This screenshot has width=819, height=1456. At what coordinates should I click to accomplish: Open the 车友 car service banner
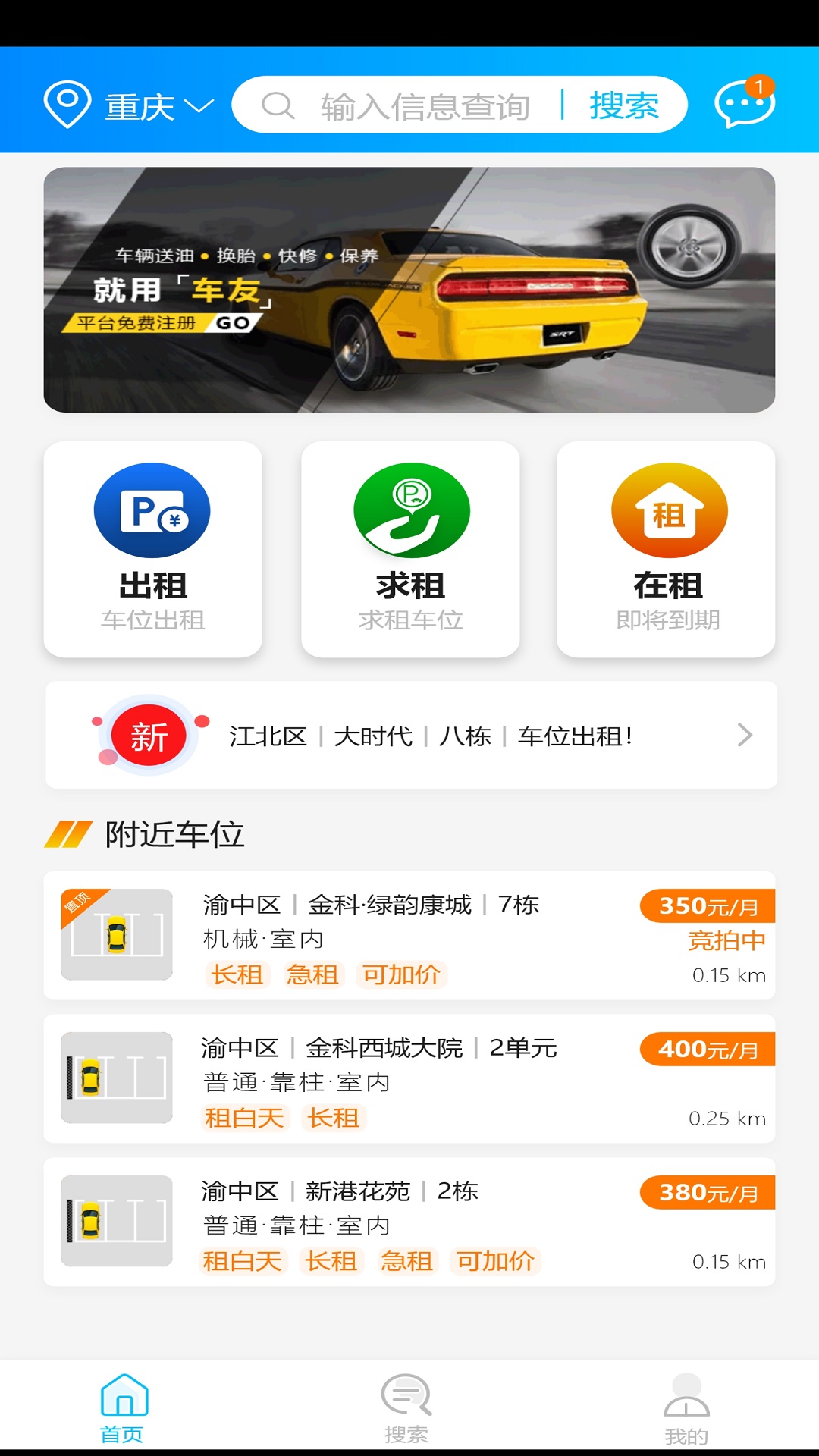click(409, 290)
